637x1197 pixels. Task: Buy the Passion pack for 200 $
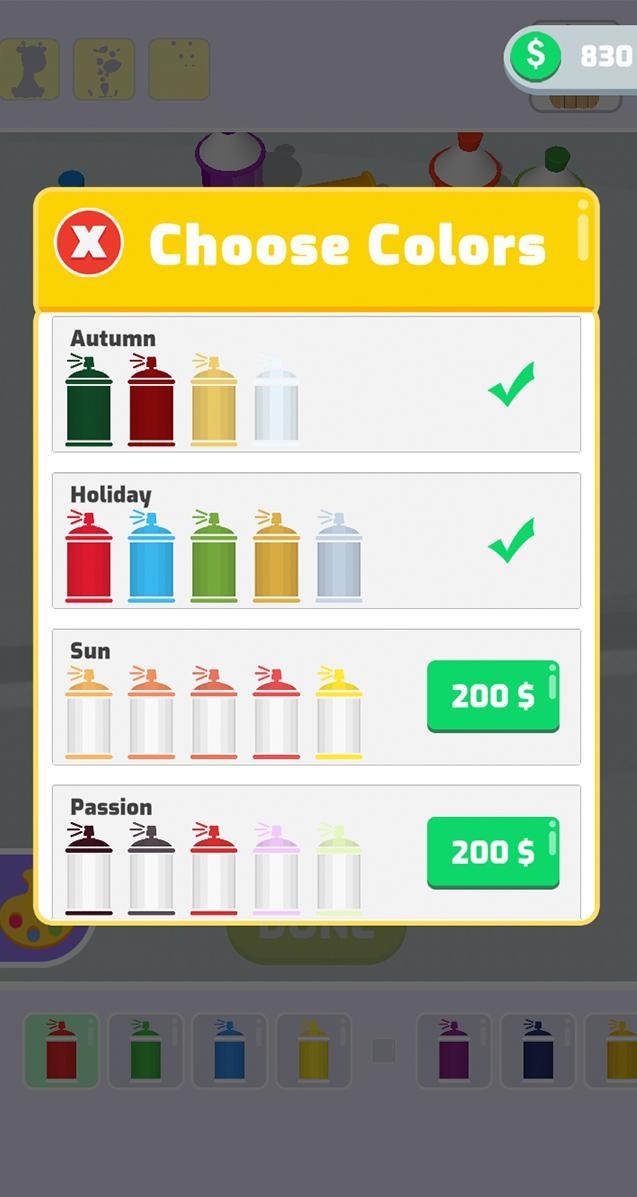(x=492, y=852)
